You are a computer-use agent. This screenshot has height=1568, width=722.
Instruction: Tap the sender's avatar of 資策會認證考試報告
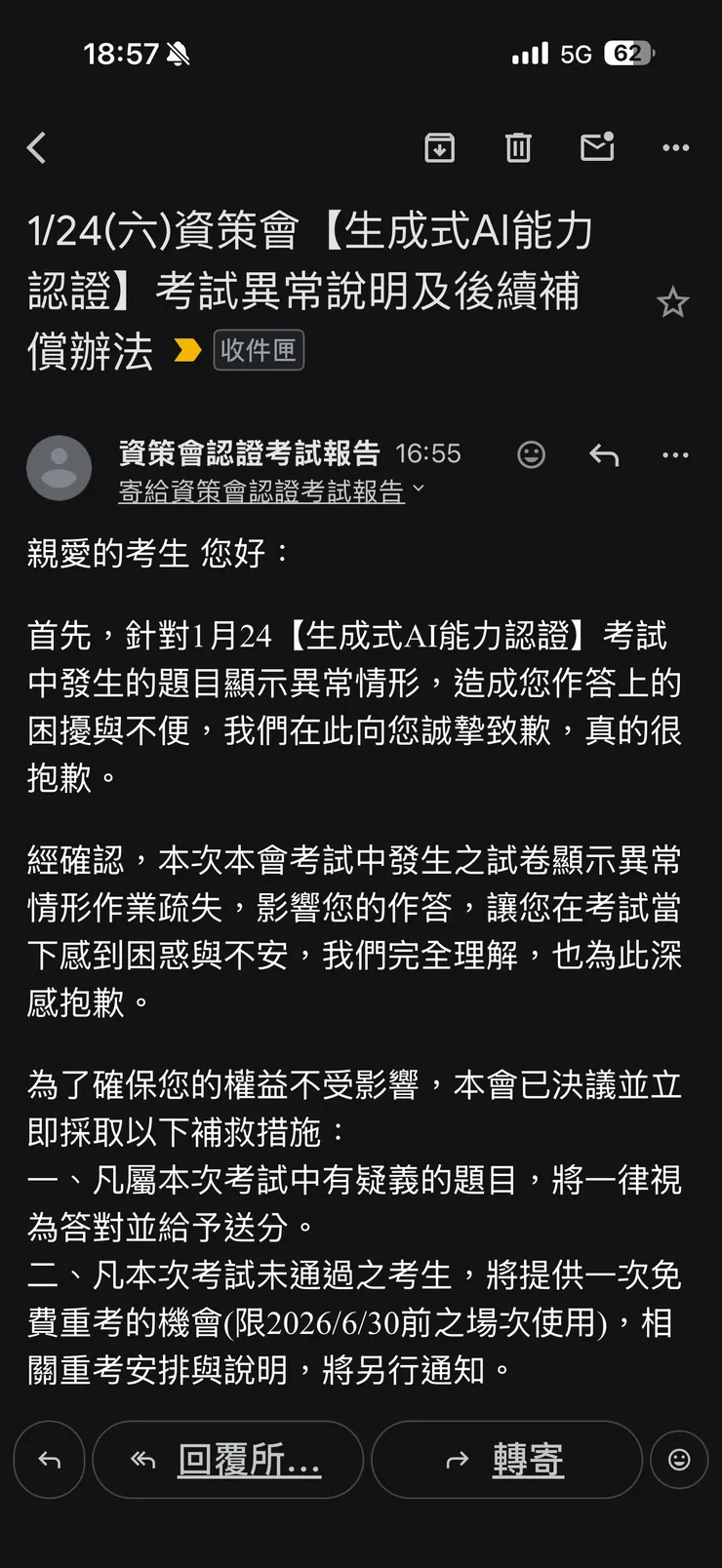tap(60, 468)
